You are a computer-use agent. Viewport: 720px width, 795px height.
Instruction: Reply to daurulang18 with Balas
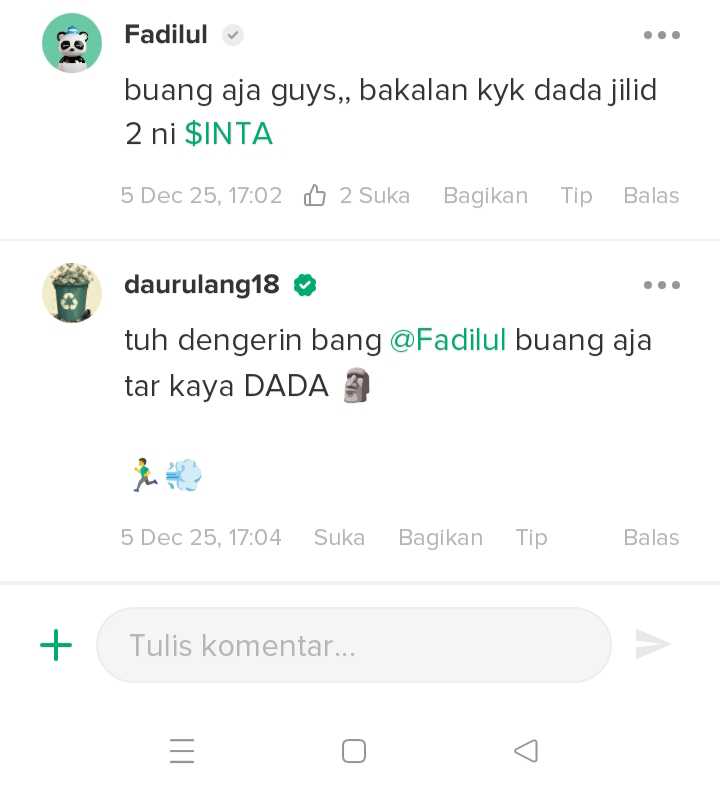point(651,538)
